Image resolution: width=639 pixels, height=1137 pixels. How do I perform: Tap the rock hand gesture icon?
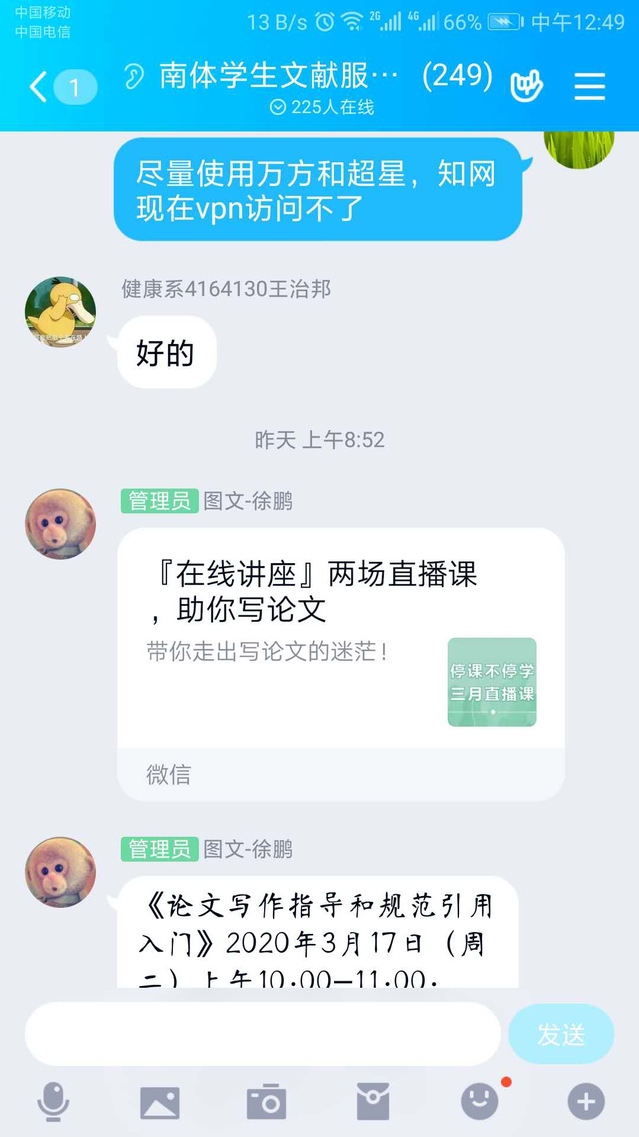click(526, 87)
